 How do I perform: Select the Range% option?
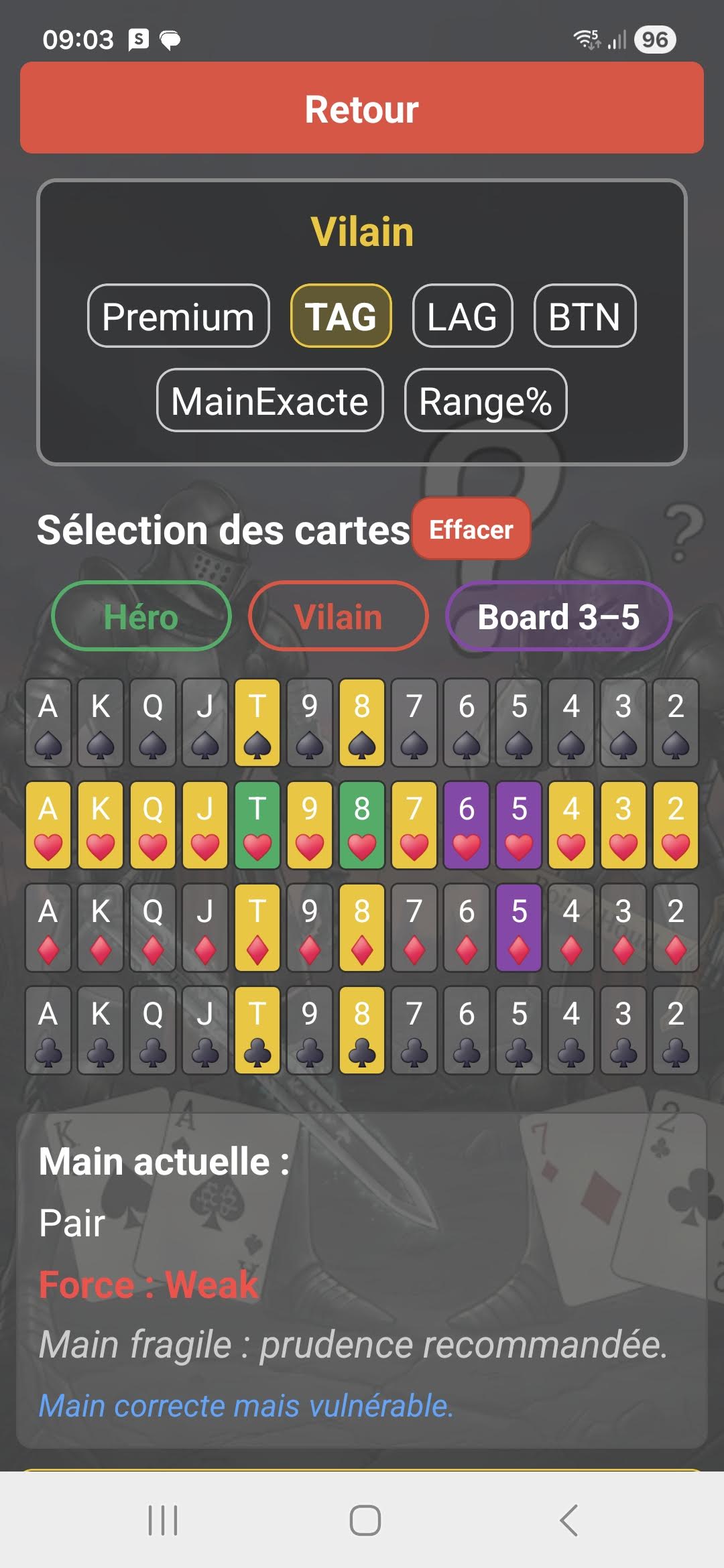point(485,401)
